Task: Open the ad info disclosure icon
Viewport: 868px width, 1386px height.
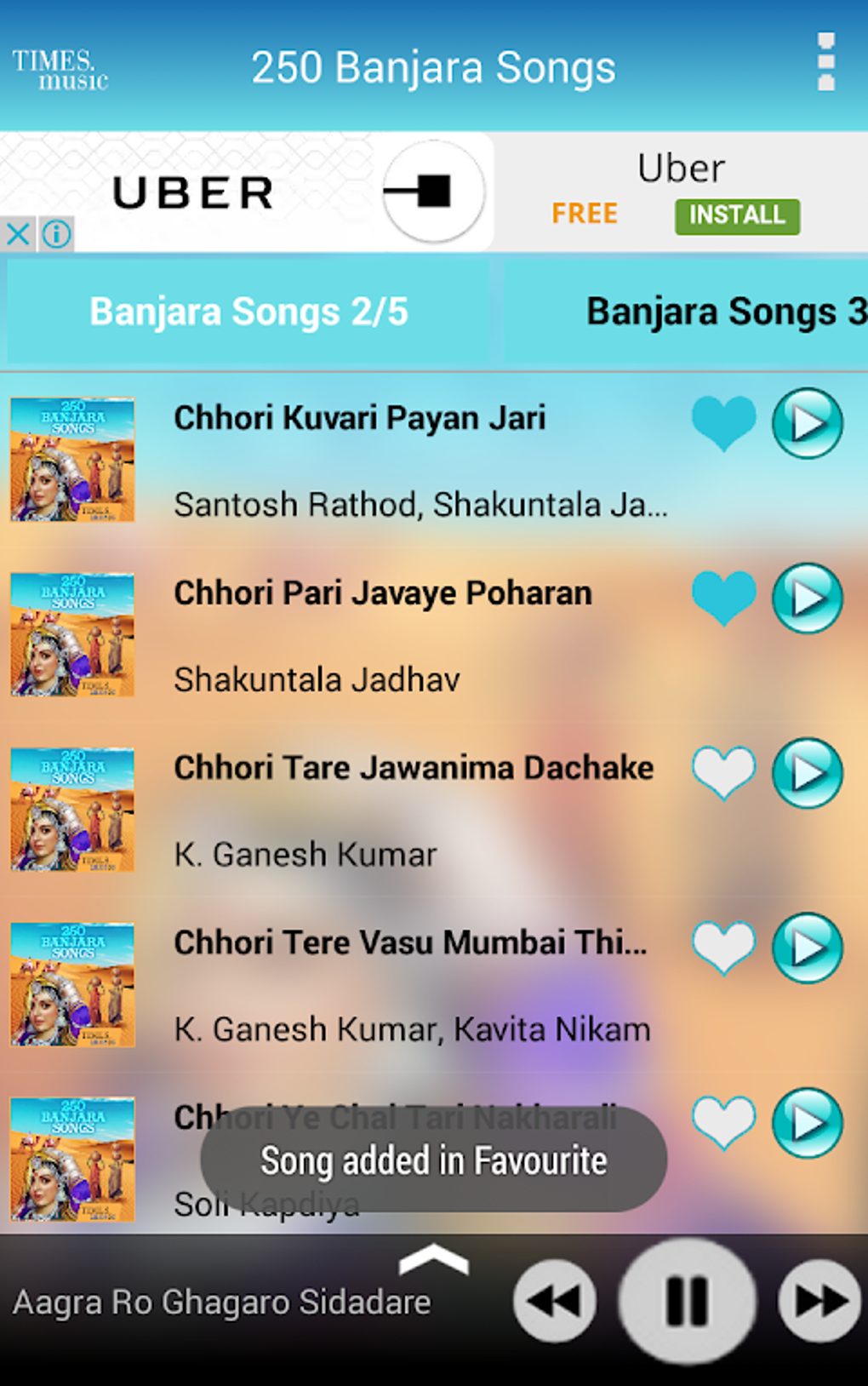Action: (56, 234)
